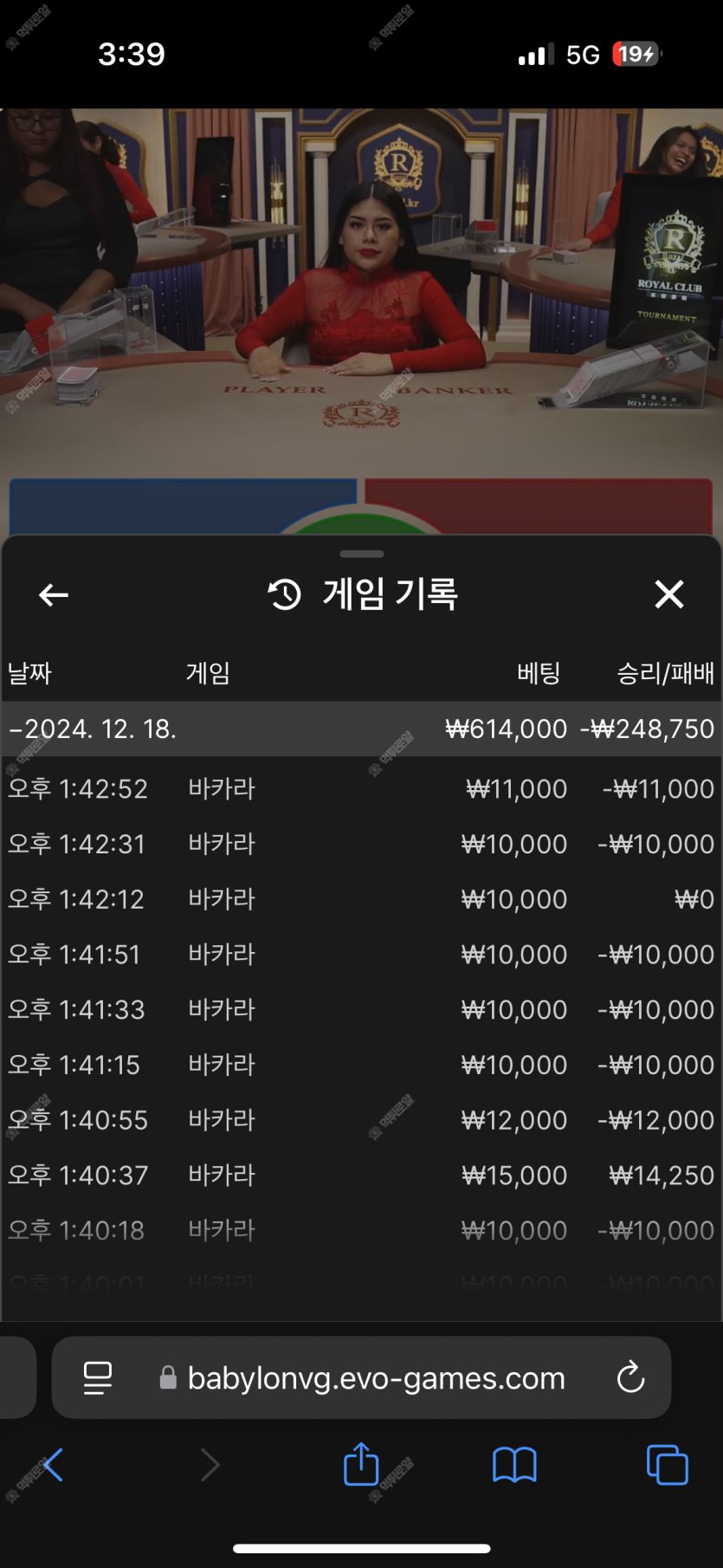
Task: Go back from the game history panel
Action: pos(54,595)
